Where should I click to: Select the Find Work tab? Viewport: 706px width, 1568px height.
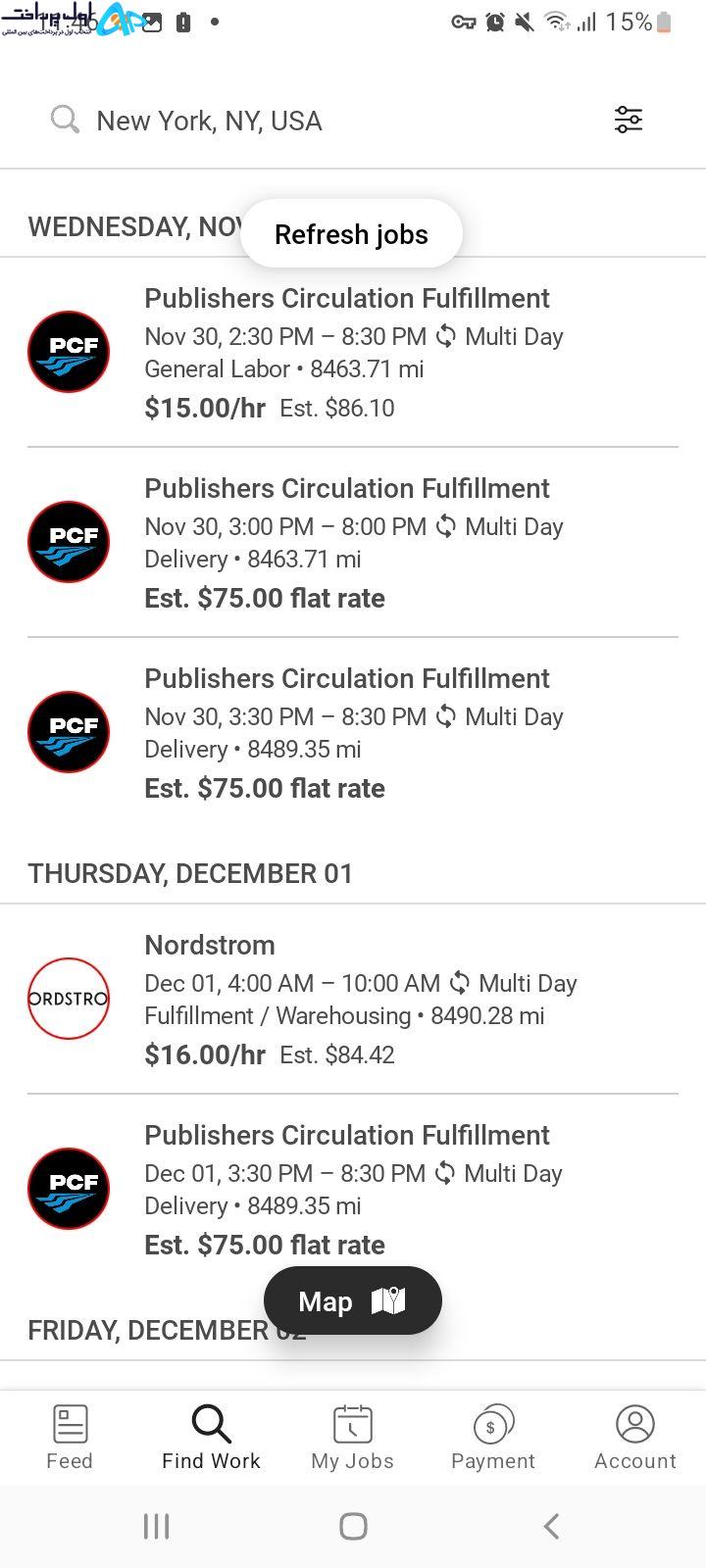pos(211,1437)
